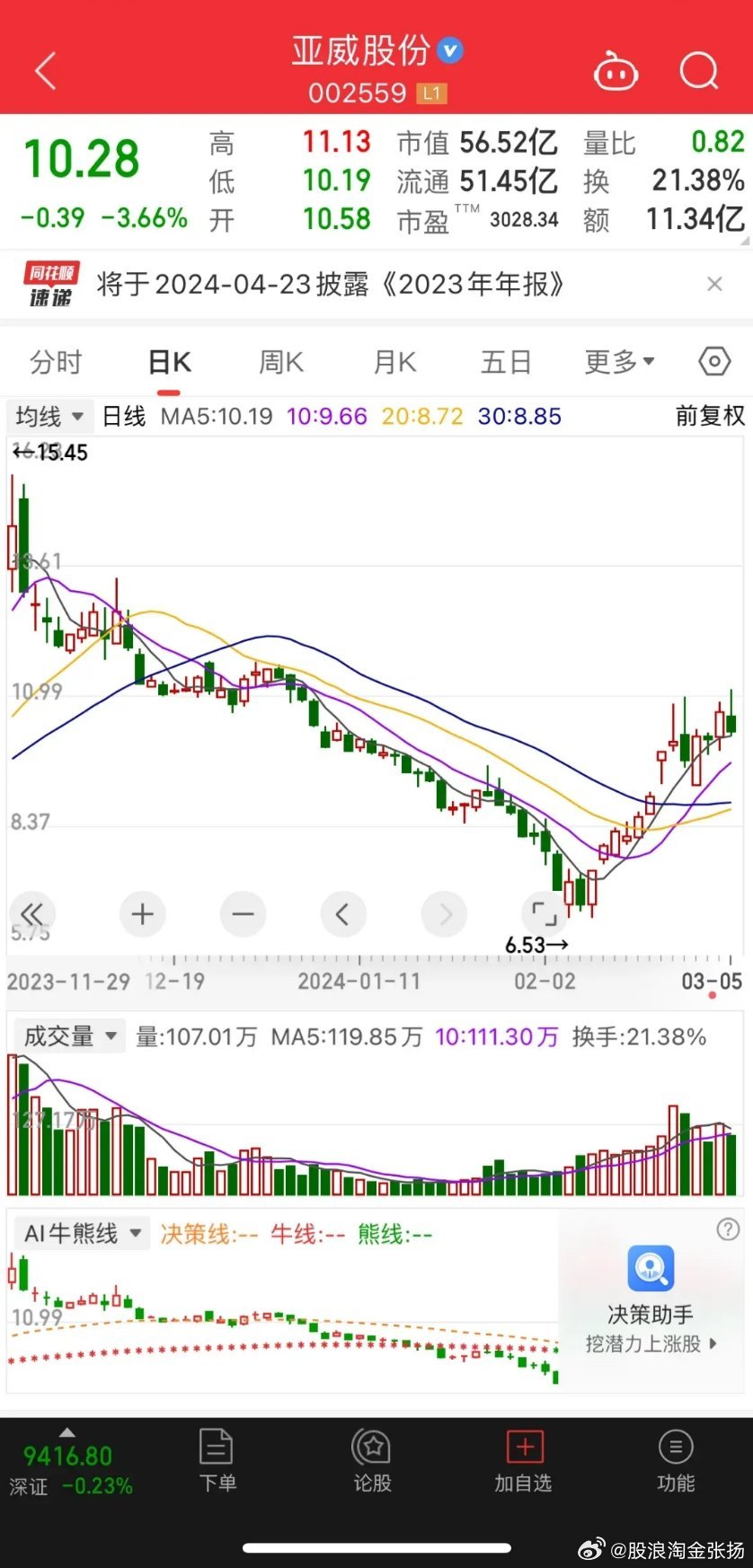Select the 周K tab
Screen dimensions: 753x1568
pyautogui.click(x=281, y=363)
